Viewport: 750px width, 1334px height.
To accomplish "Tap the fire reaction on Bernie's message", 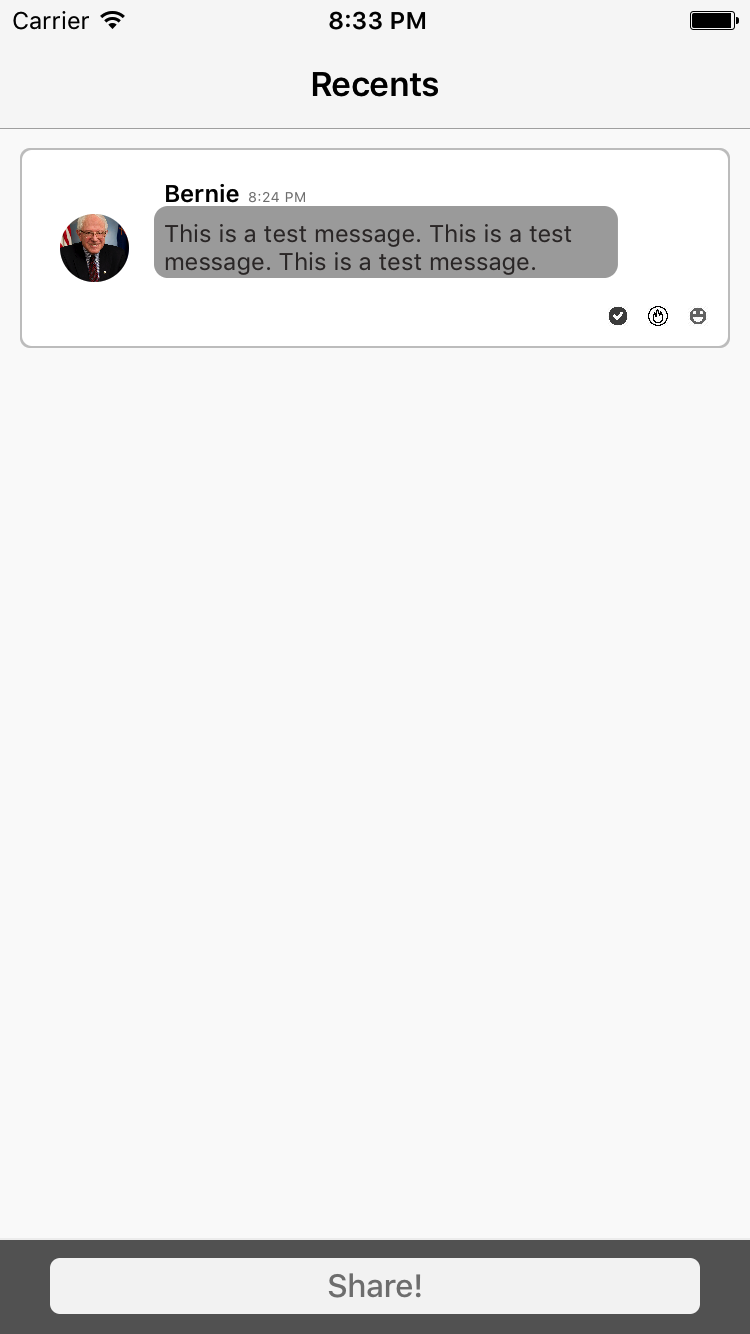I will point(658,316).
